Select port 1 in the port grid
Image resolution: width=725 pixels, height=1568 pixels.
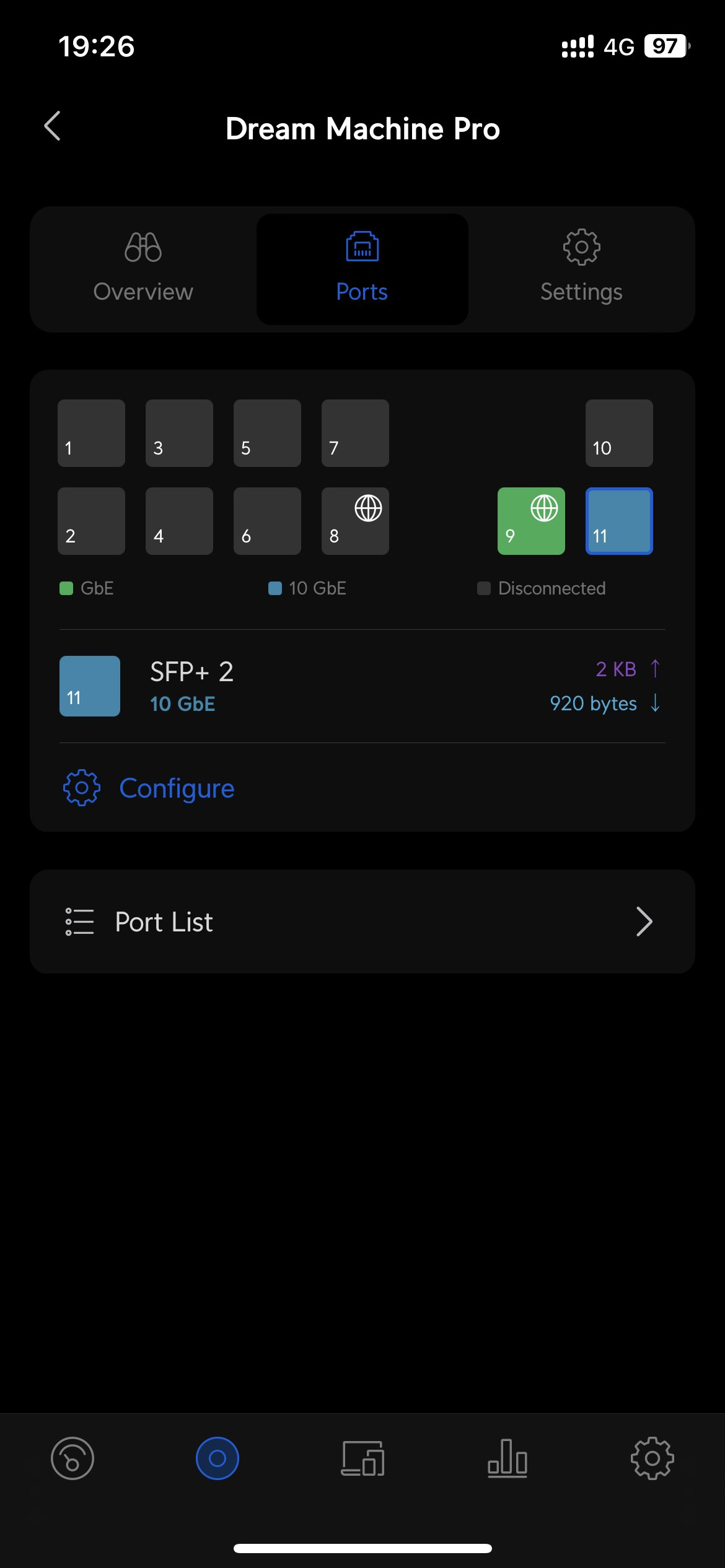[91, 433]
